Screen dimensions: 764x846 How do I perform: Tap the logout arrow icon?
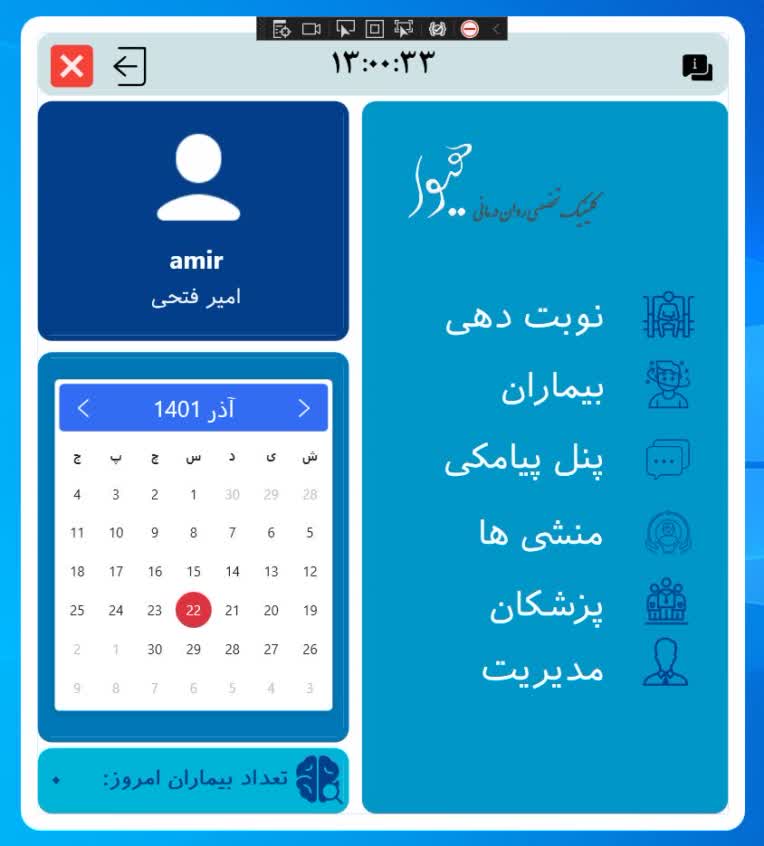130,67
